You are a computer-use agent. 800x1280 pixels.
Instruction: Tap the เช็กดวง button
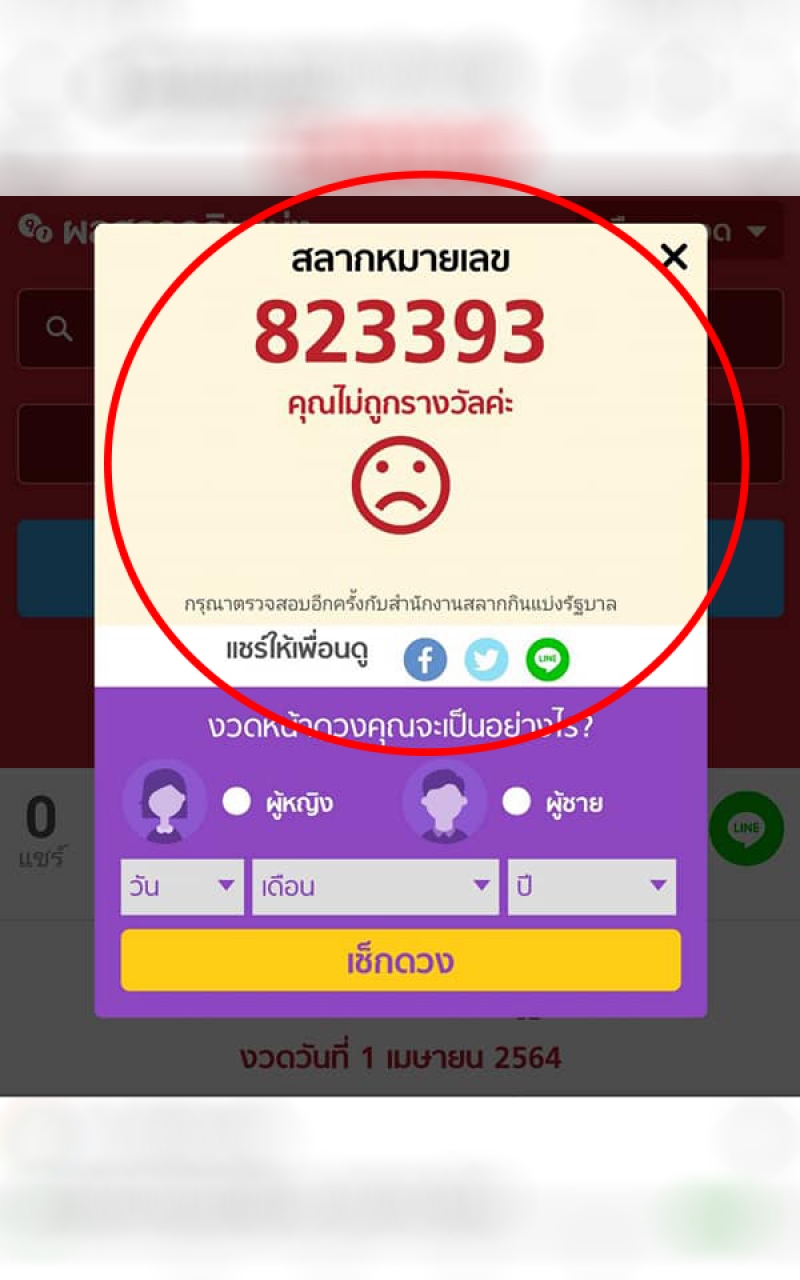[x=400, y=961]
